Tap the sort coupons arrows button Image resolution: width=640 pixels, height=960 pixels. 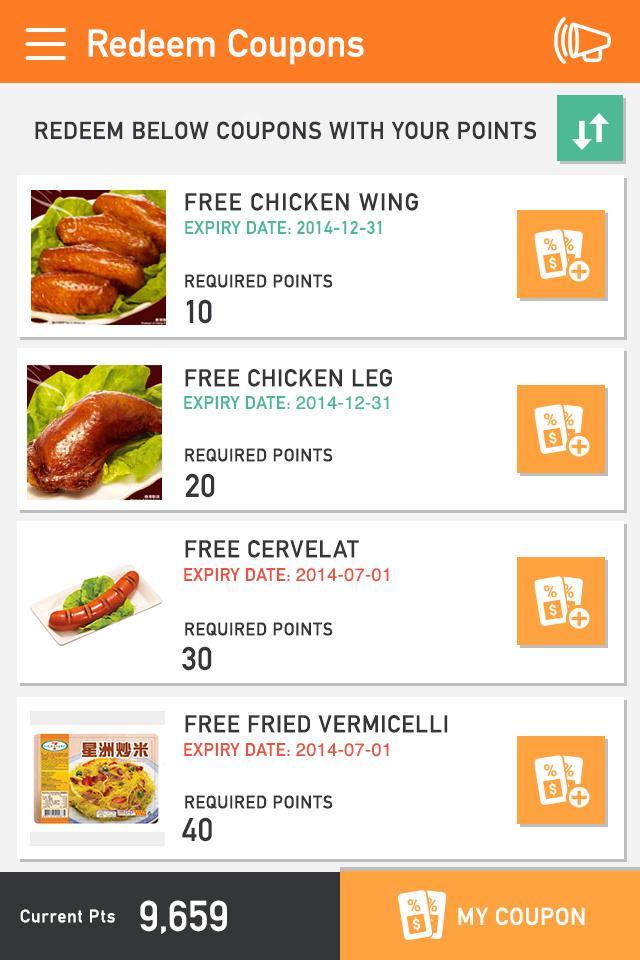590,129
